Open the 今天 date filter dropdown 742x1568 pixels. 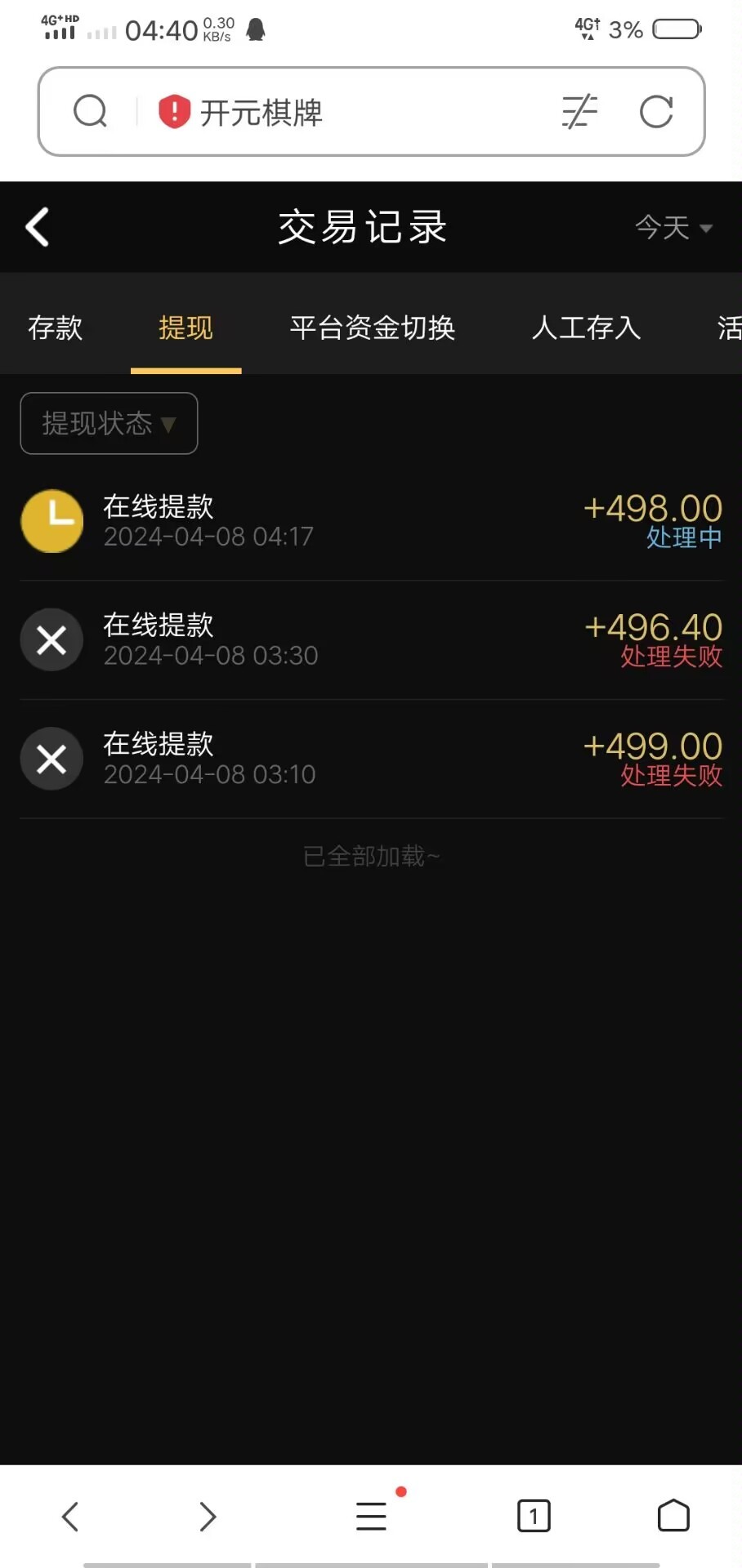coord(673,227)
